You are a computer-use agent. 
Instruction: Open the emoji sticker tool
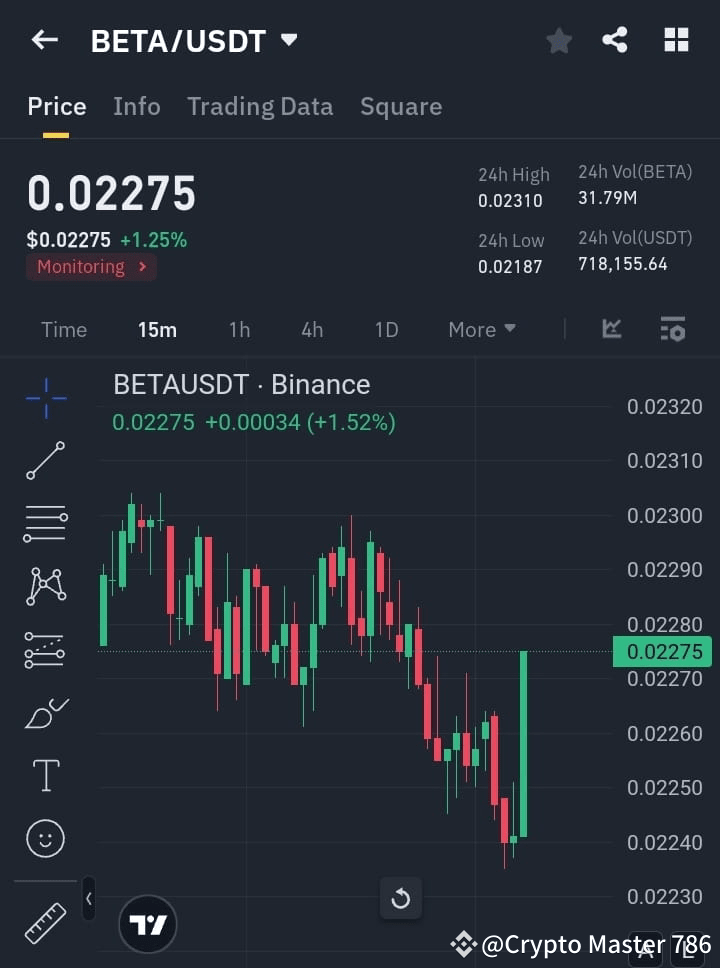44,838
